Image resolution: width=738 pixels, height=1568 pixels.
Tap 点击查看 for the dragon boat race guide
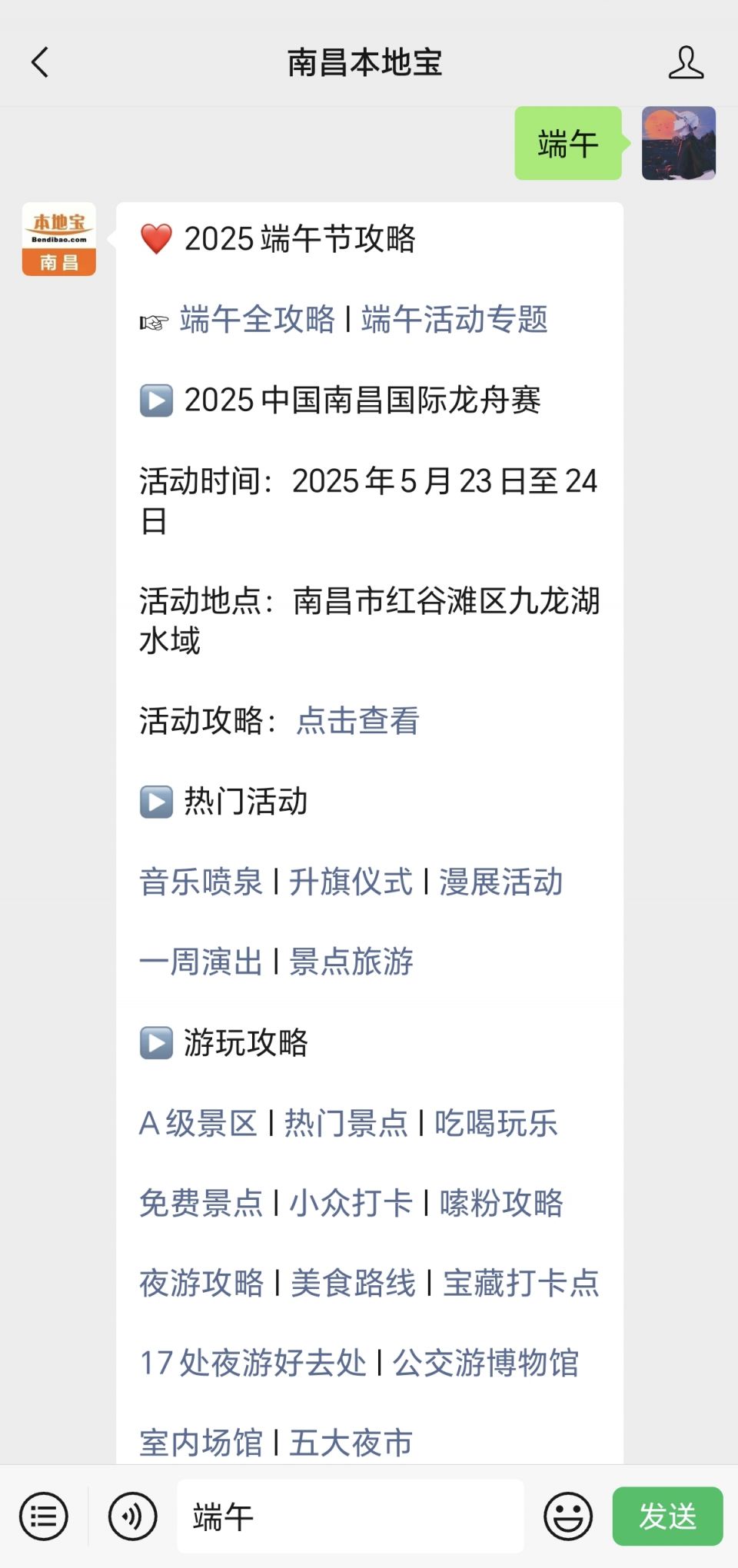click(357, 721)
